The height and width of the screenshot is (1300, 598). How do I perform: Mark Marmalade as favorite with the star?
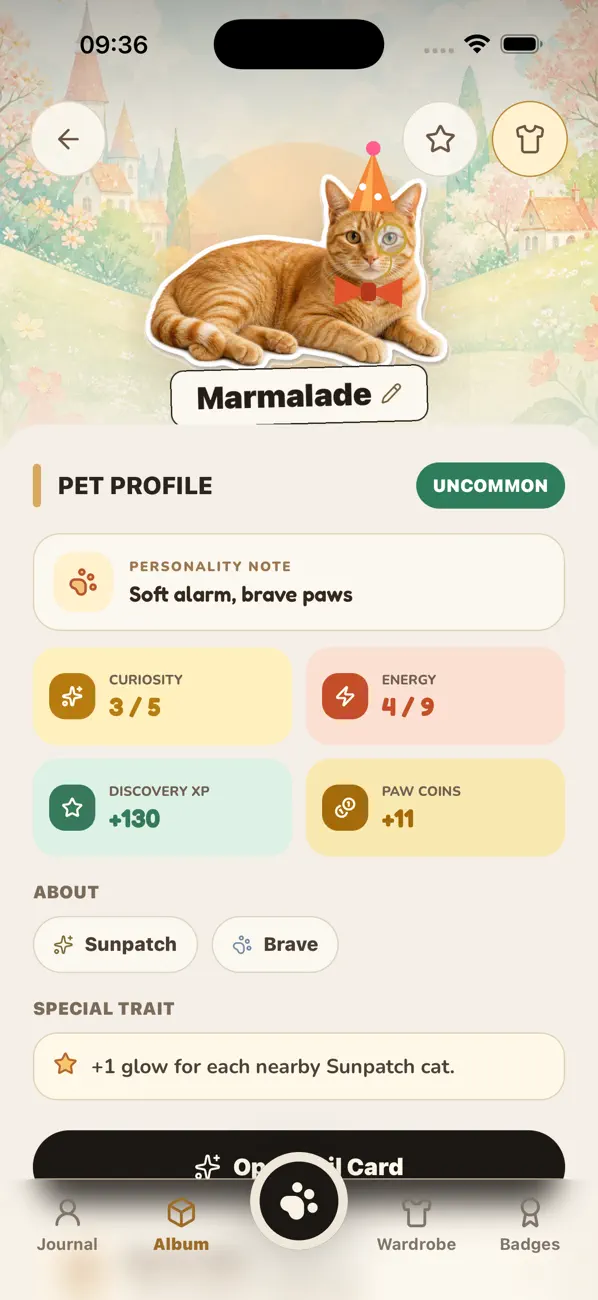tap(440, 139)
